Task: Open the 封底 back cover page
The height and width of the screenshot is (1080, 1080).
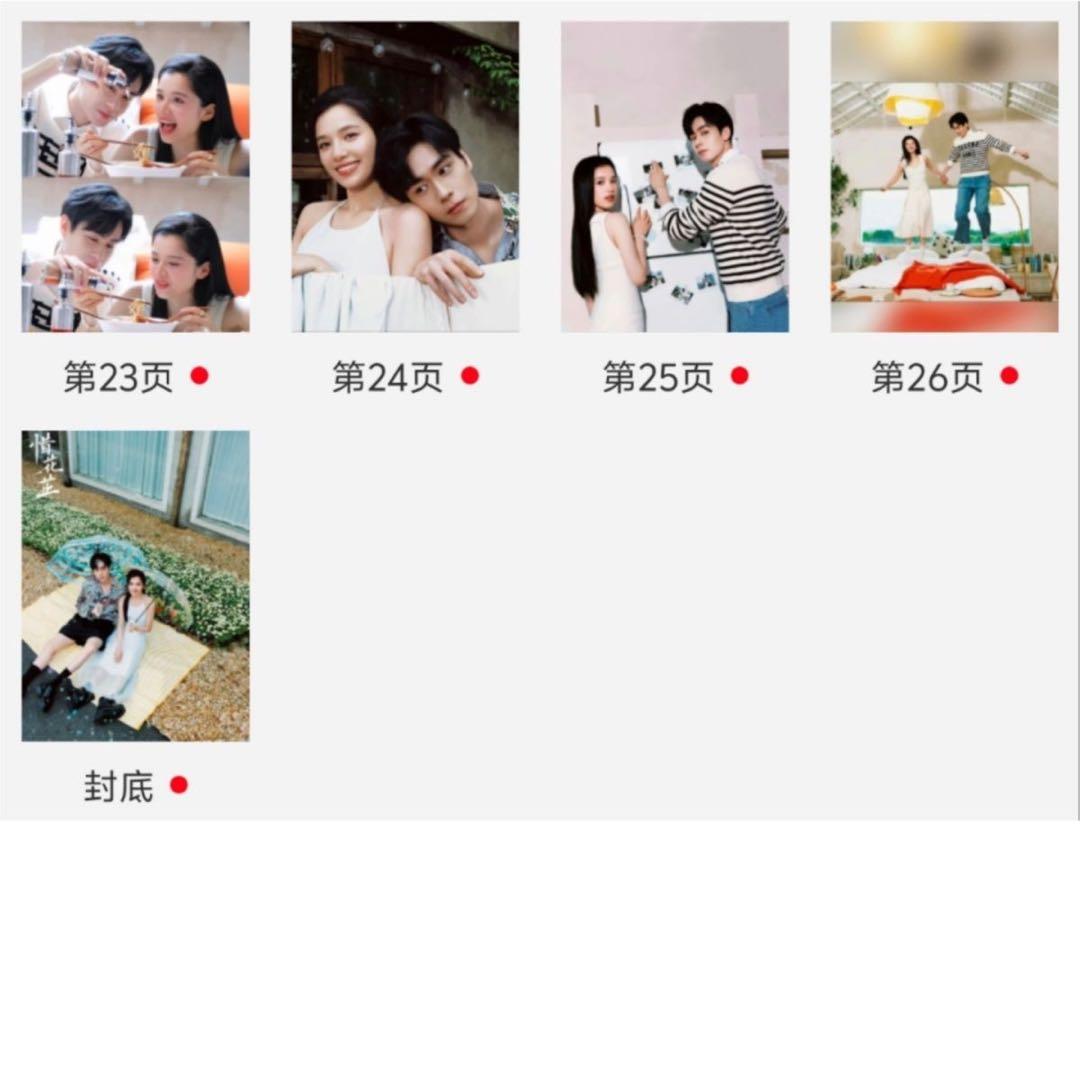Action: 136,586
